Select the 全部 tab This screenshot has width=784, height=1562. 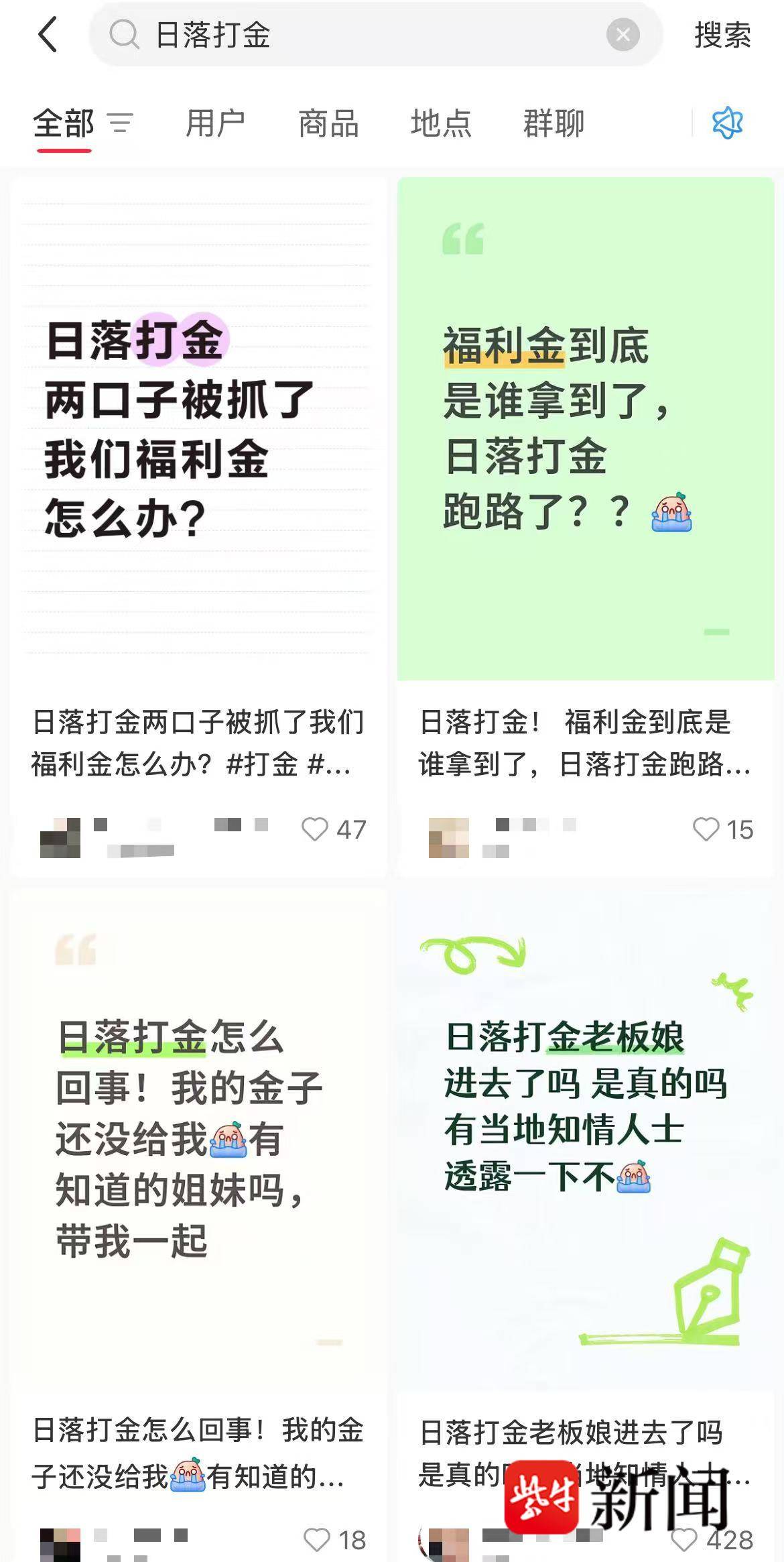tap(64, 124)
